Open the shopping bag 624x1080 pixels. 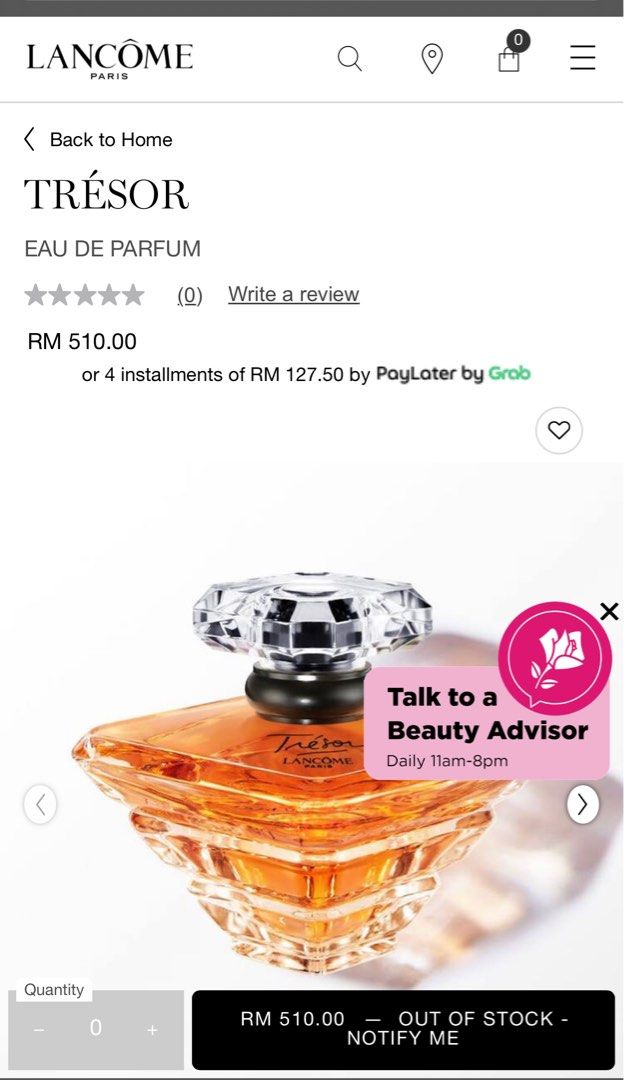click(x=509, y=59)
